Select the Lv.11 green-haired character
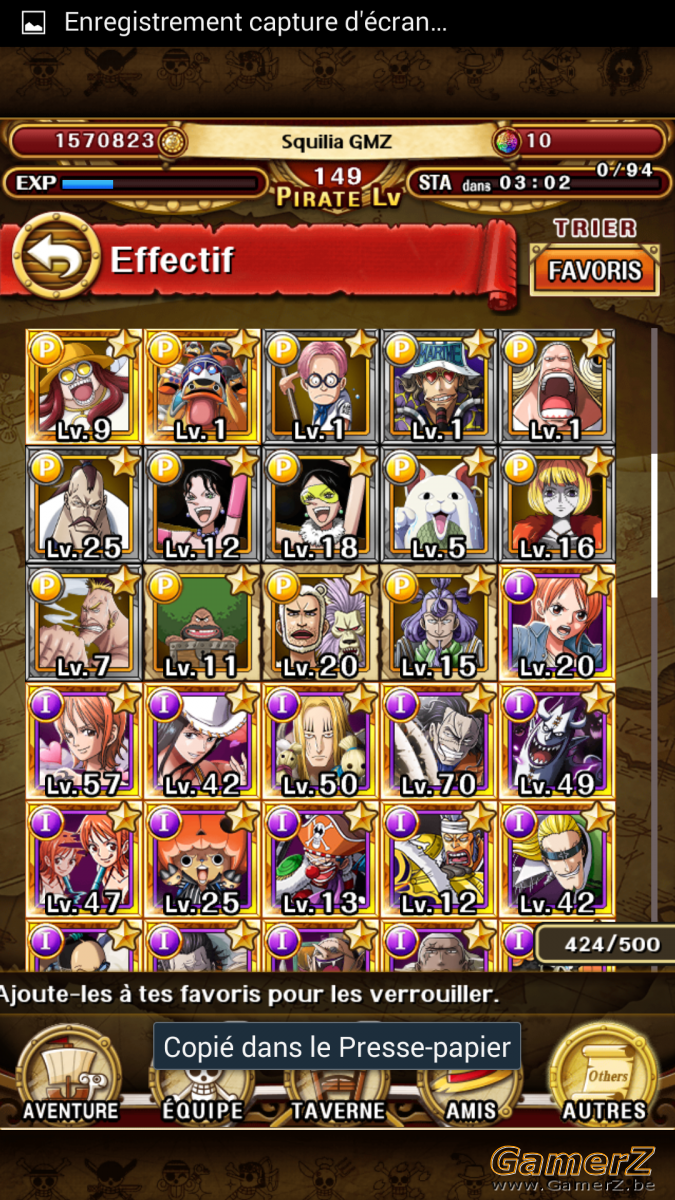The height and width of the screenshot is (1200, 675). 203,623
